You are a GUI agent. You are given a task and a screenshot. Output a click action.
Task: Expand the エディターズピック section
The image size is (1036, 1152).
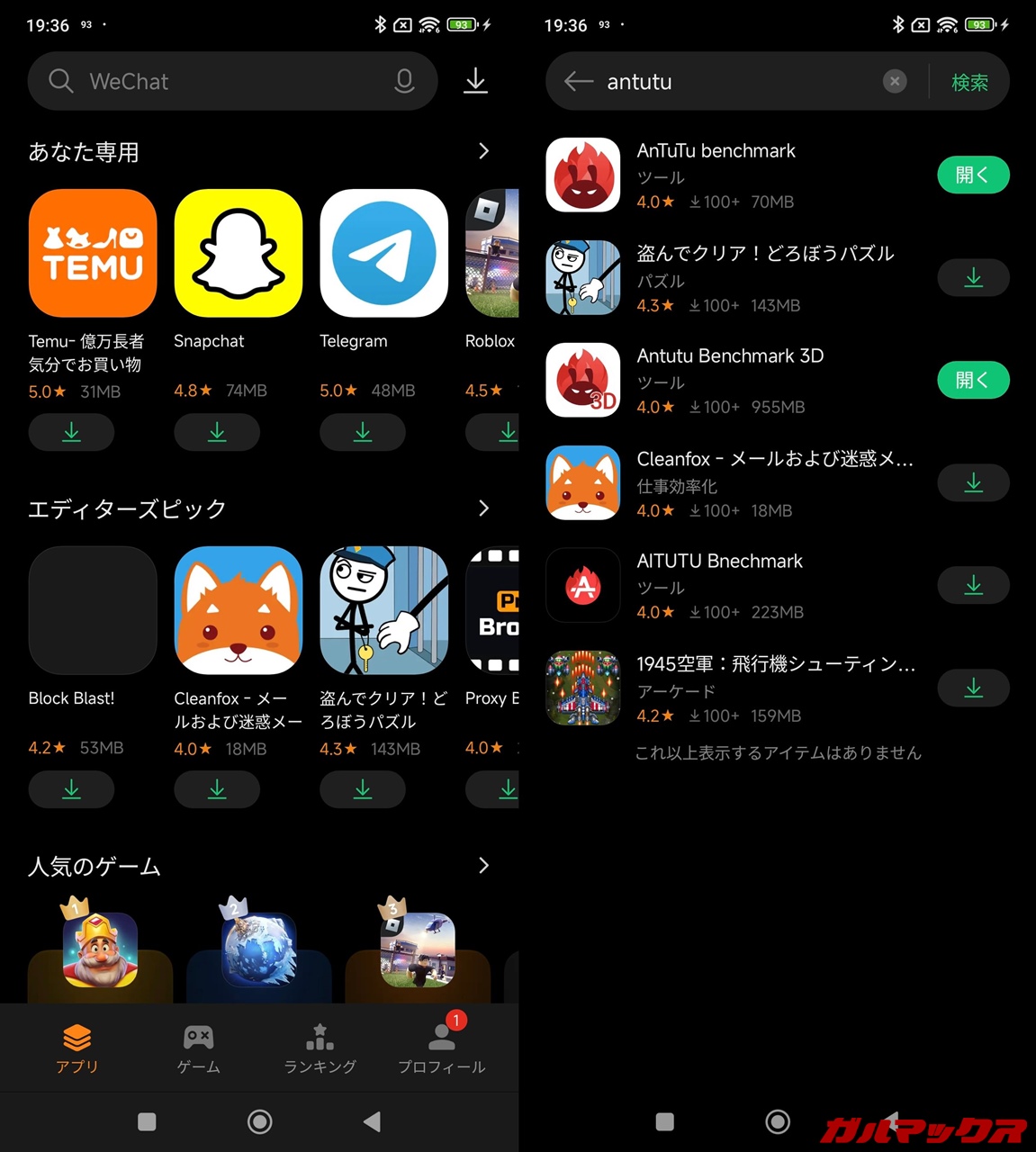coord(483,508)
